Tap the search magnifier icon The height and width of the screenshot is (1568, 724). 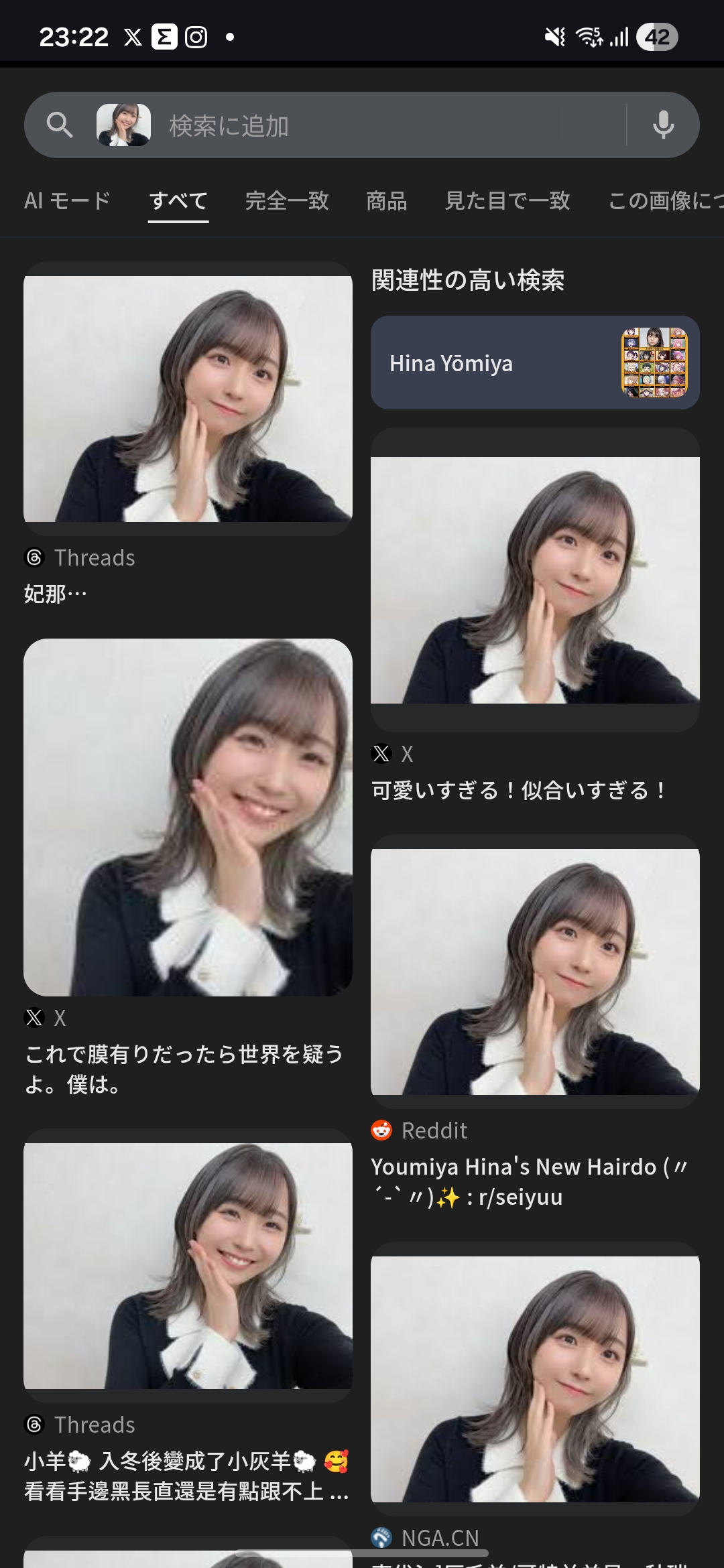tap(60, 125)
